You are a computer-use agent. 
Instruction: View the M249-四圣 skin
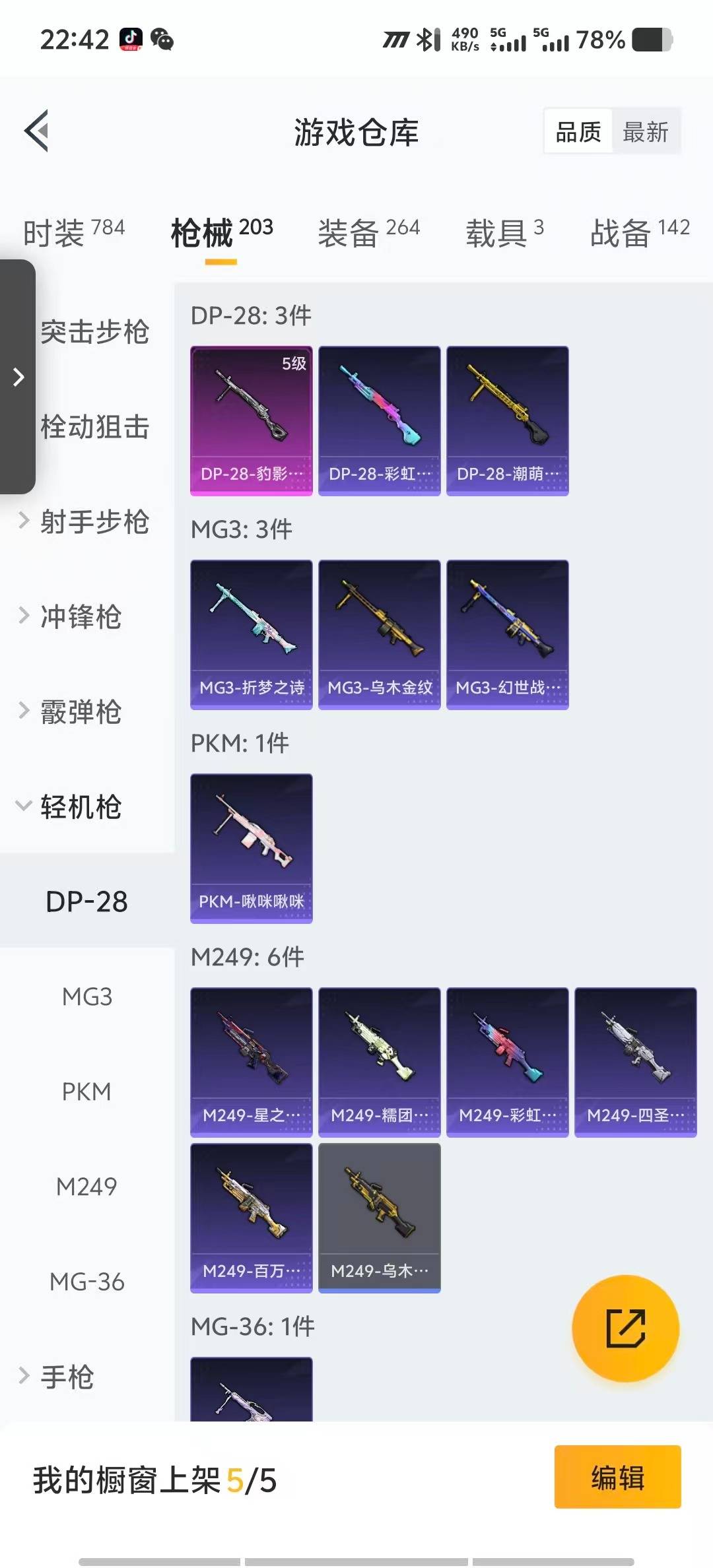(x=635, y=1062)
